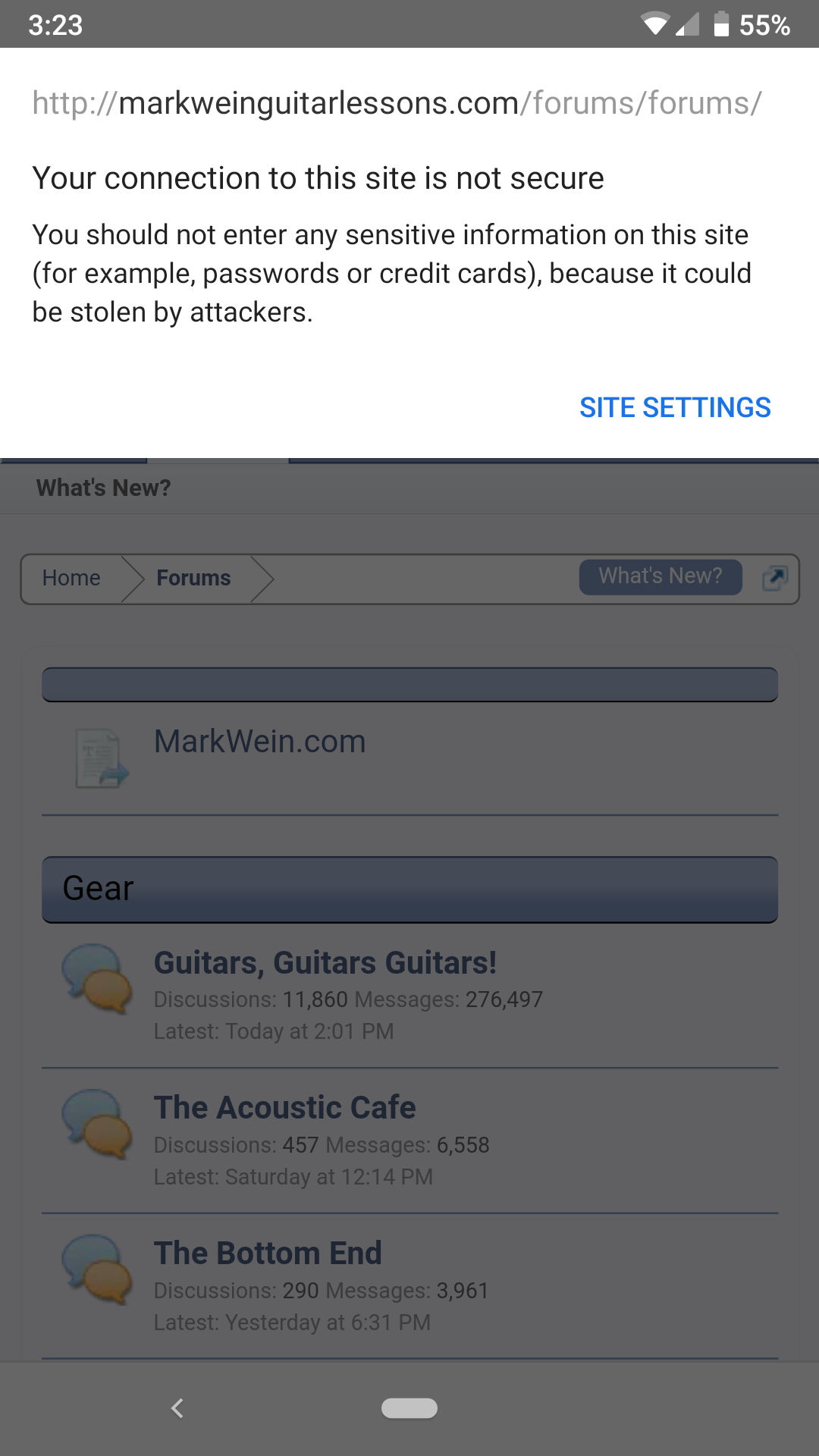Tap the What's New? button in breadcrumbs

coord(660,576)
